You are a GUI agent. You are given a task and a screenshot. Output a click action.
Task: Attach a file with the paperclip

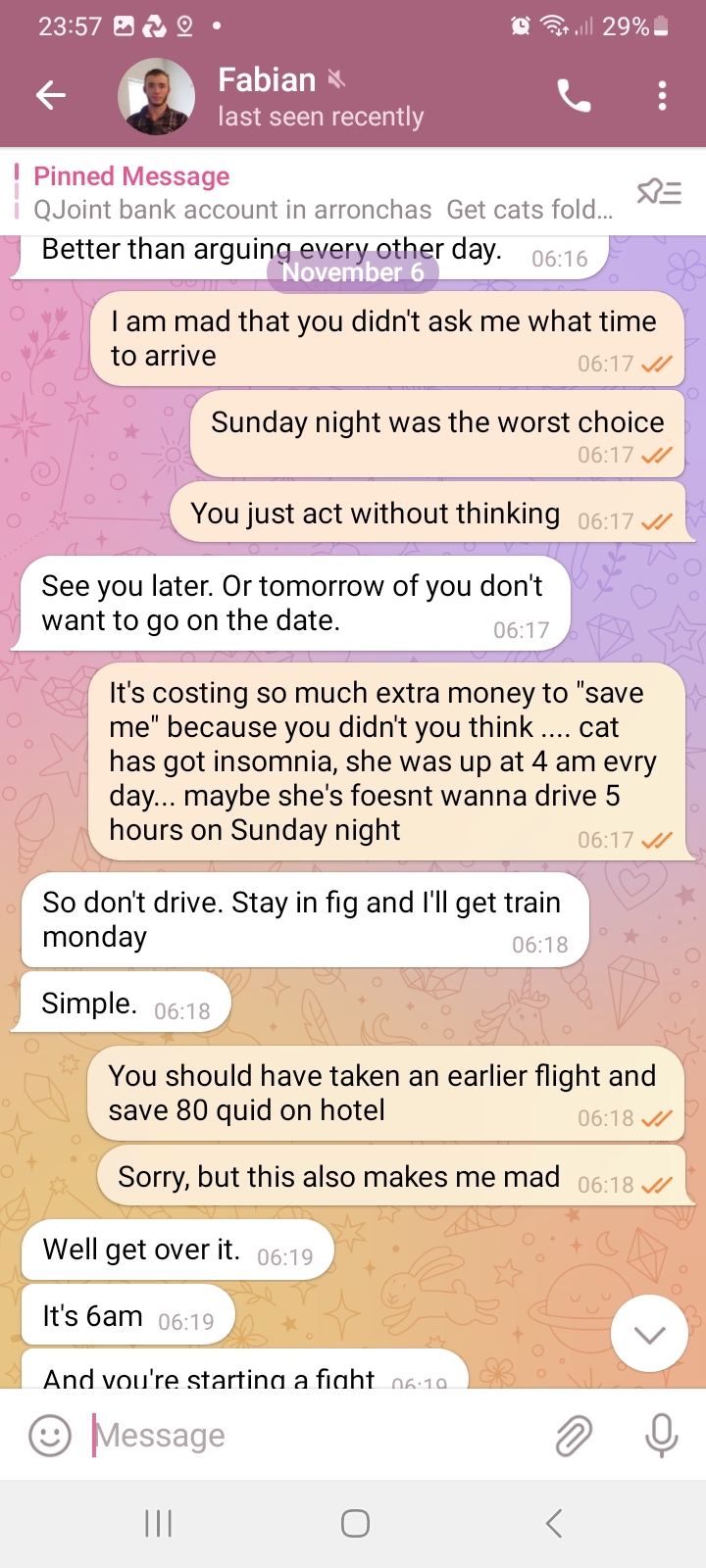pyautogui.click(x=574, y=1436)
